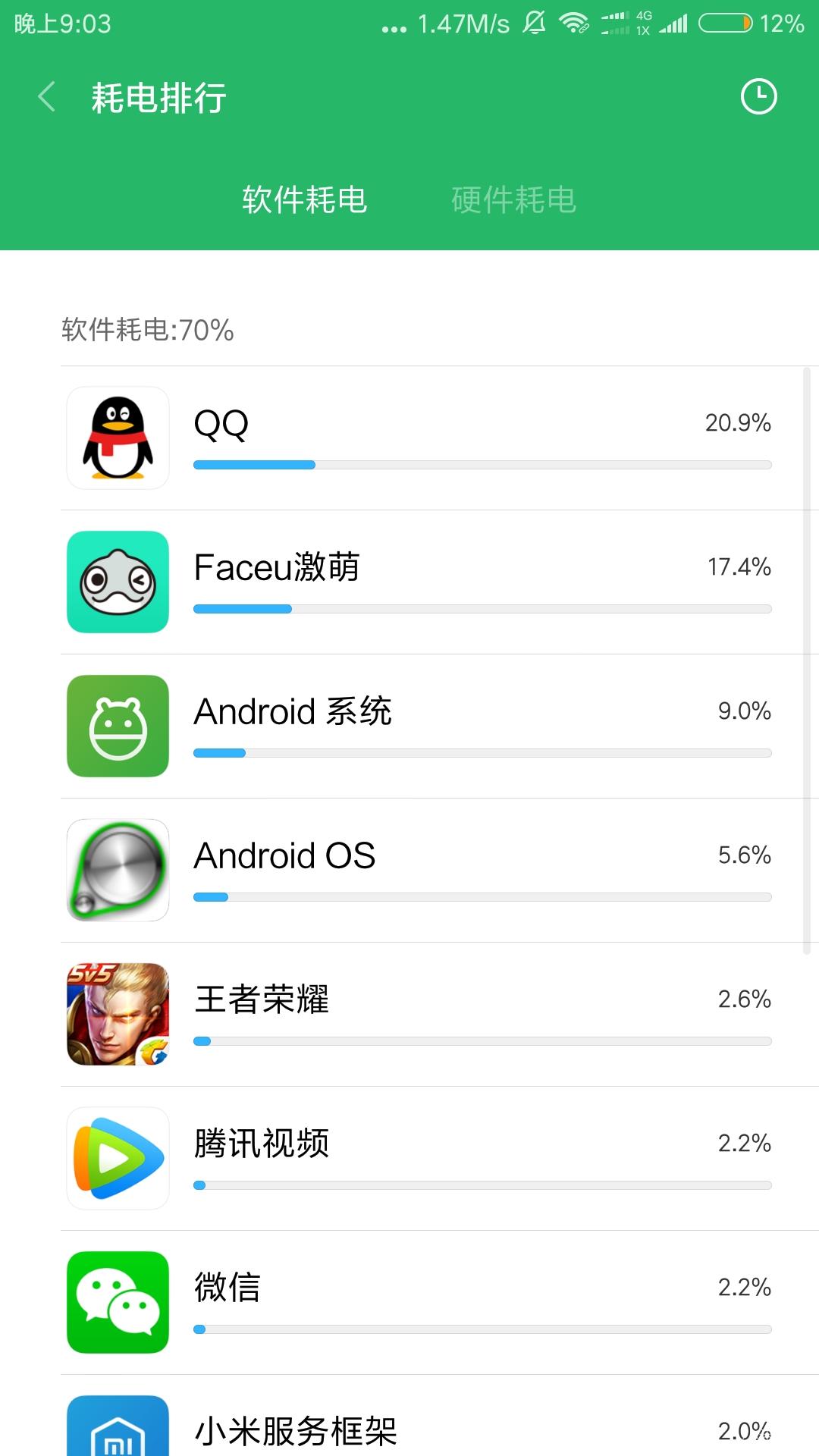
Task: Tap the battery indicator in status bar
Action: click(x=726, y=23)
